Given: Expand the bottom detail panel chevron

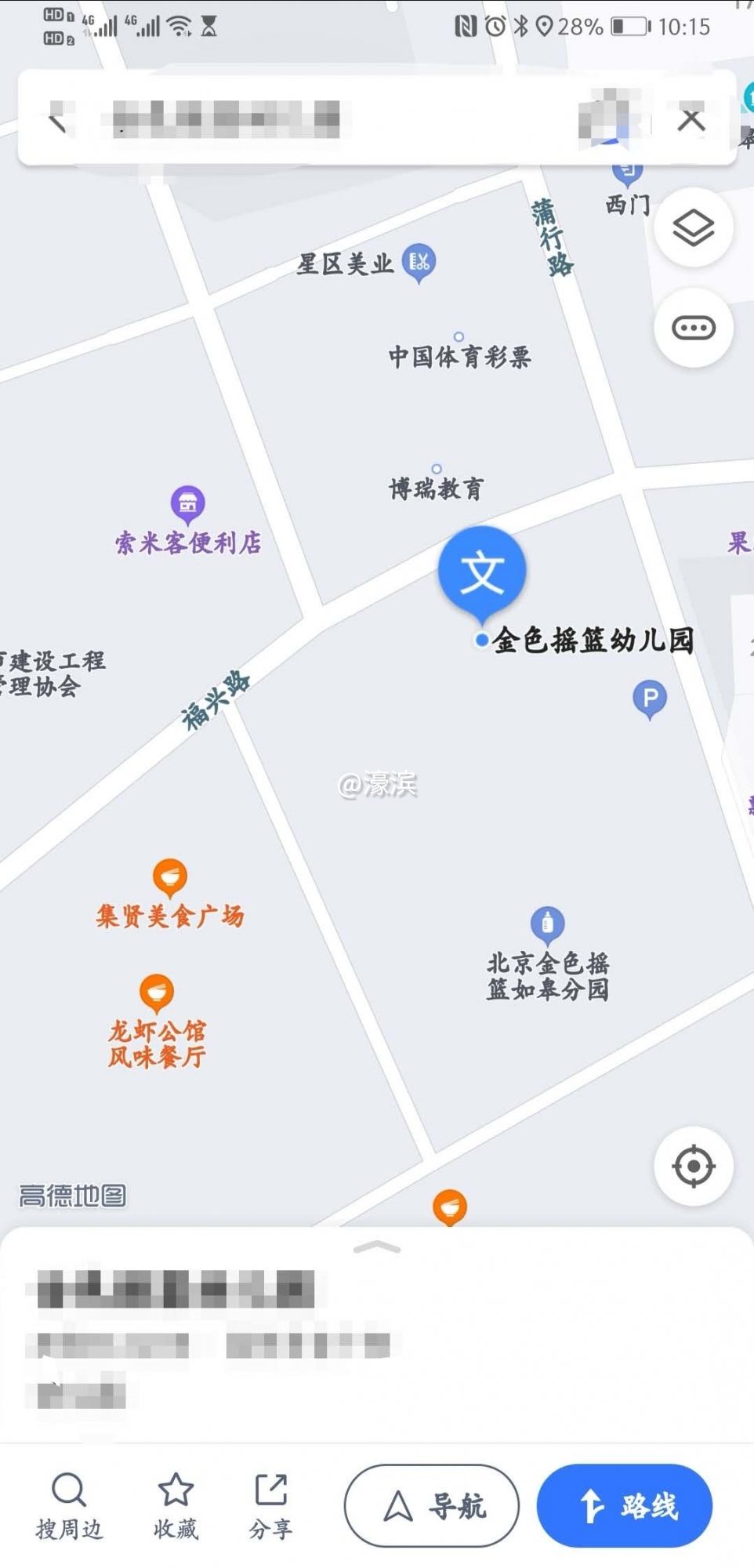Looking at the screenshot, I should (x=377, y=1245).
